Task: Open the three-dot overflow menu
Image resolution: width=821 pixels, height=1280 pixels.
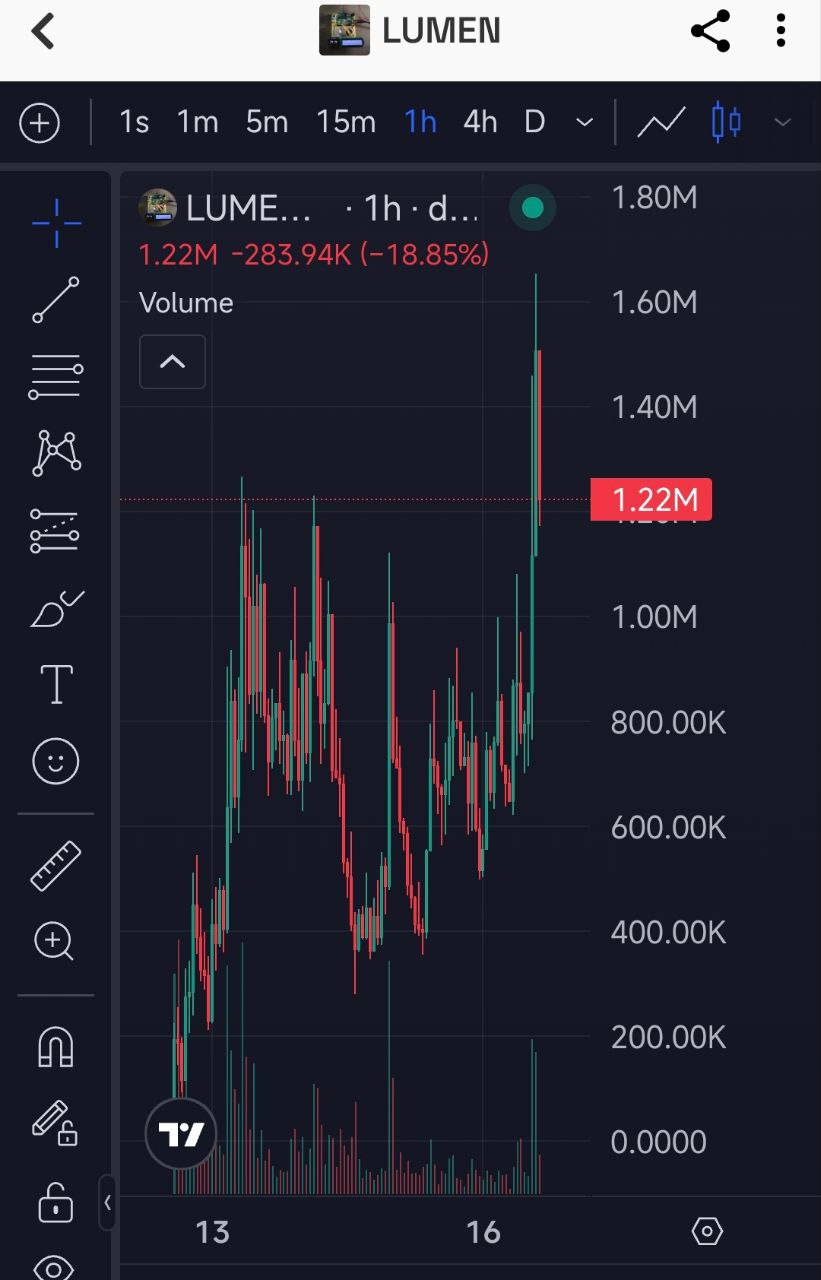Action: [x=781, y=32]
